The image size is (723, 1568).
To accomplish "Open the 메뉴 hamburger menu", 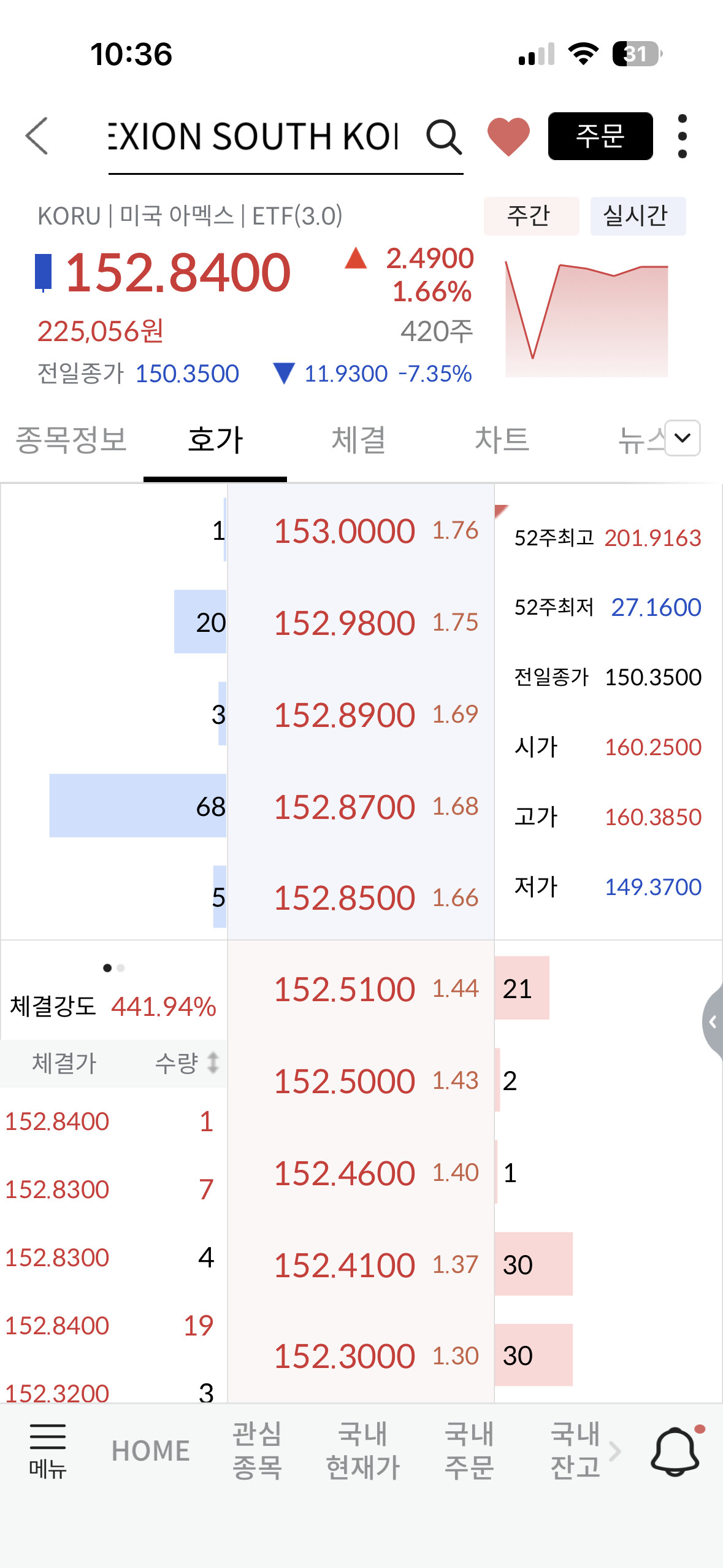I will click(x=48, y=1451).
